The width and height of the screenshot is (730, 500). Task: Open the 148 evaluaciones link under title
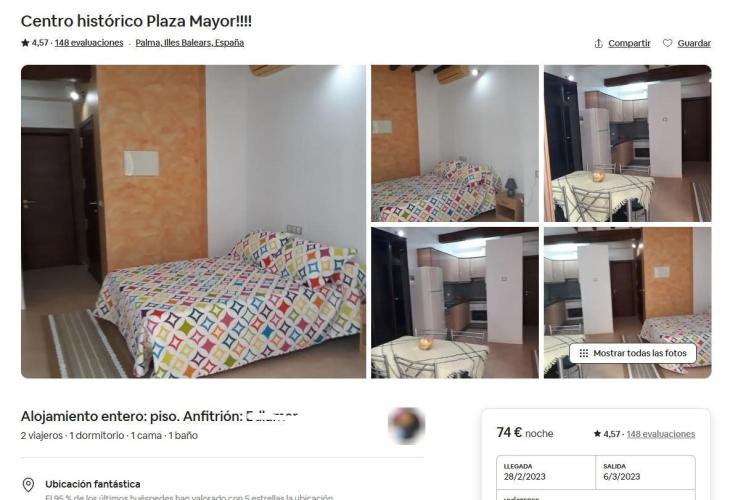[89, 43]
